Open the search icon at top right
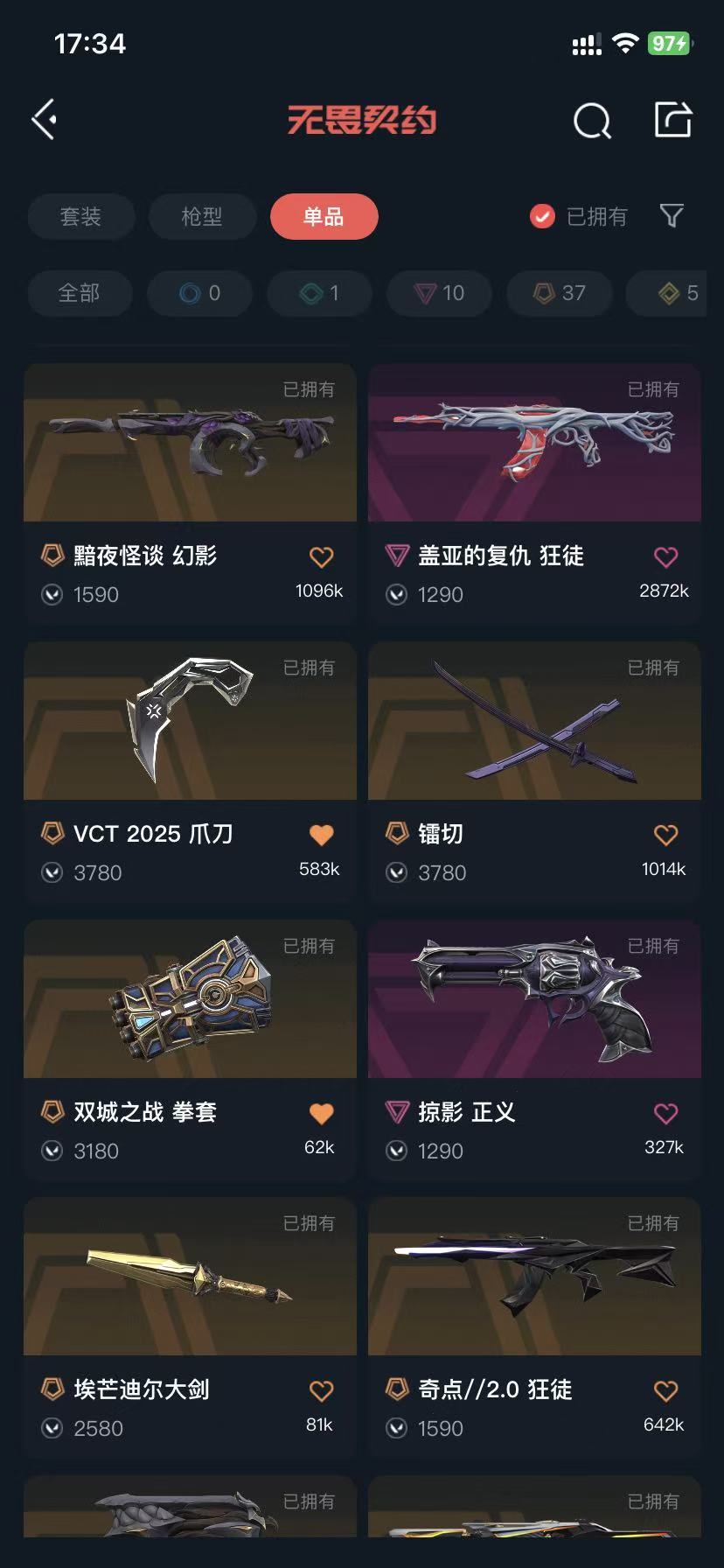Screen dimensions: 724x1568 tap(593, 121)
